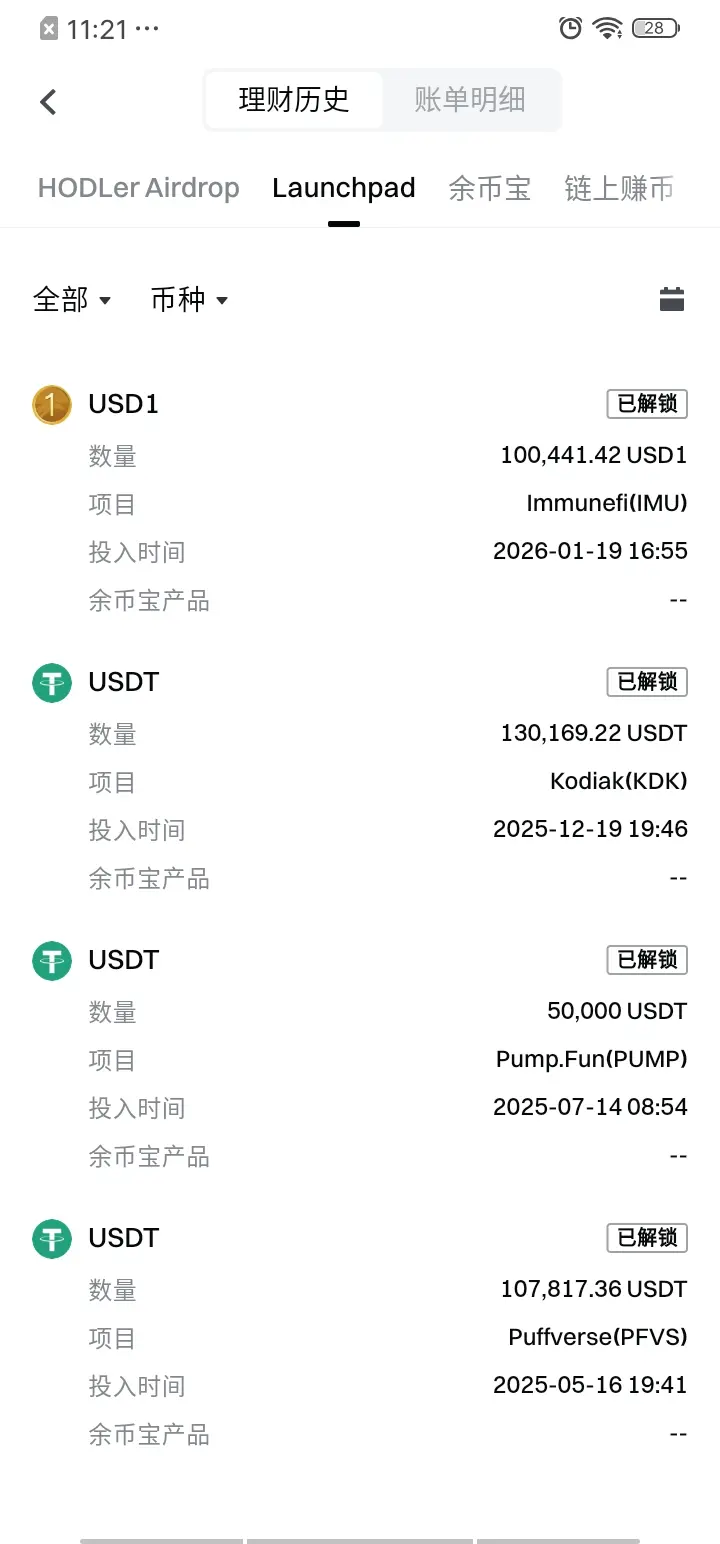
Task: Open the 链上赚币 tab
Action: pos(619,188)
